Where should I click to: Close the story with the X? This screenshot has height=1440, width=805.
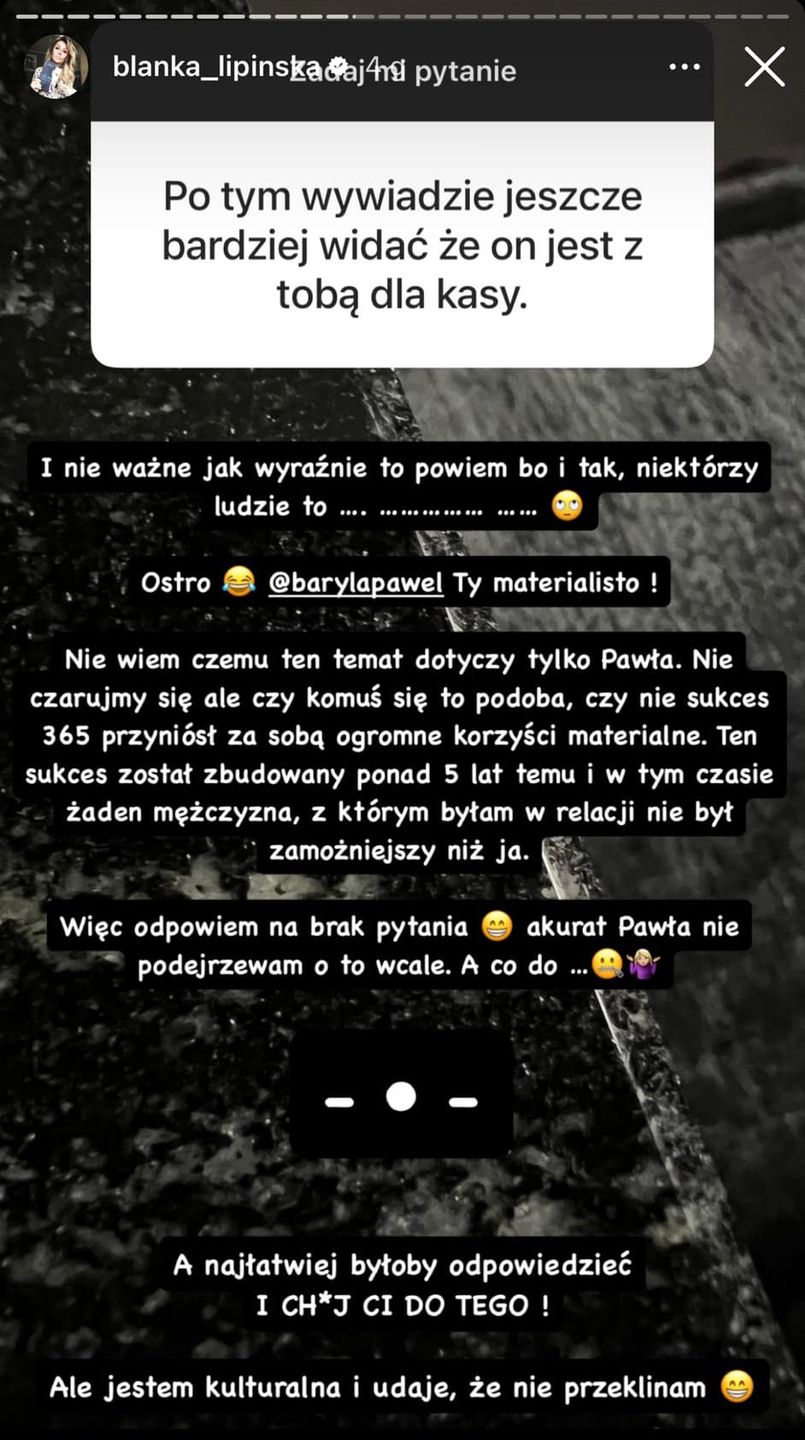point(765,68)
